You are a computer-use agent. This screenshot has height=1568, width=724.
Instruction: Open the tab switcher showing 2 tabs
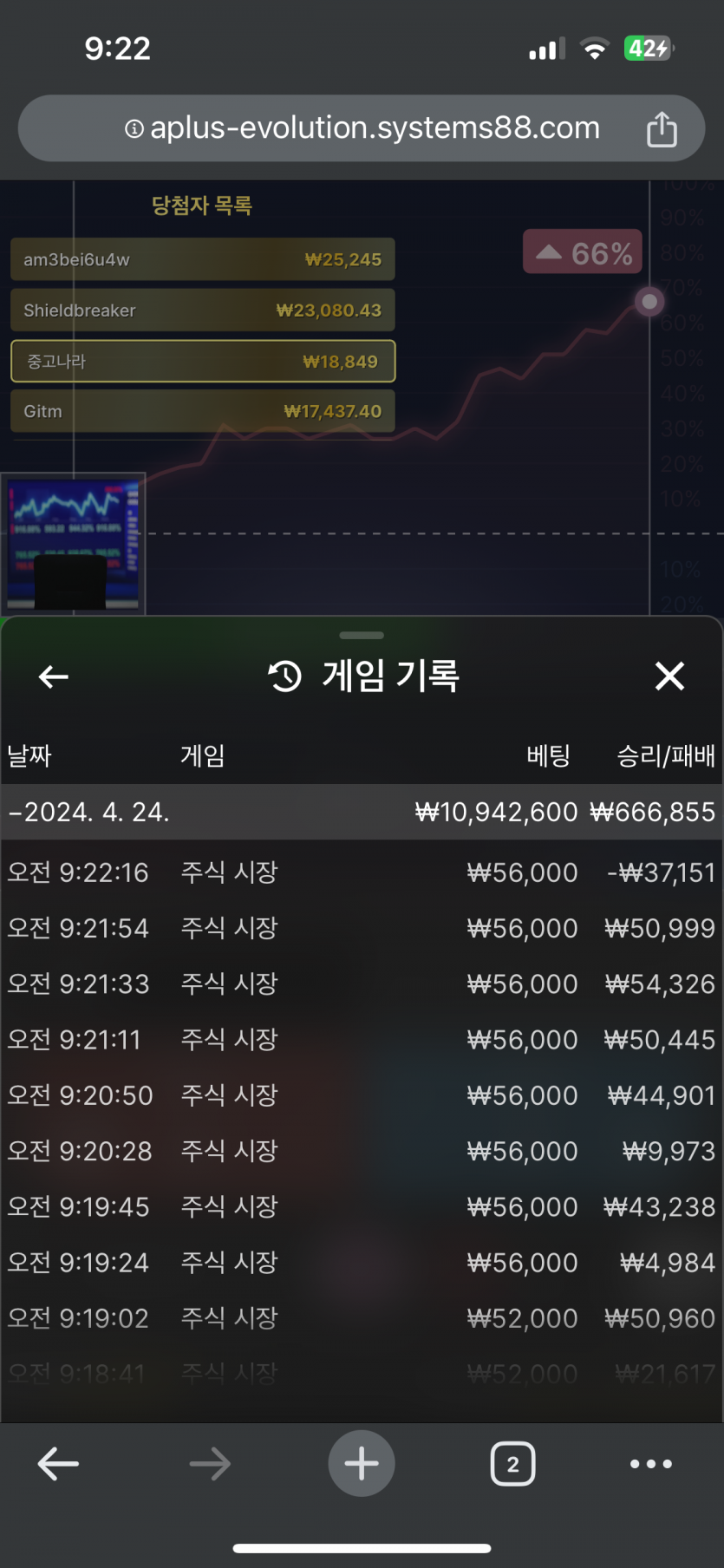coord(512,1464)
